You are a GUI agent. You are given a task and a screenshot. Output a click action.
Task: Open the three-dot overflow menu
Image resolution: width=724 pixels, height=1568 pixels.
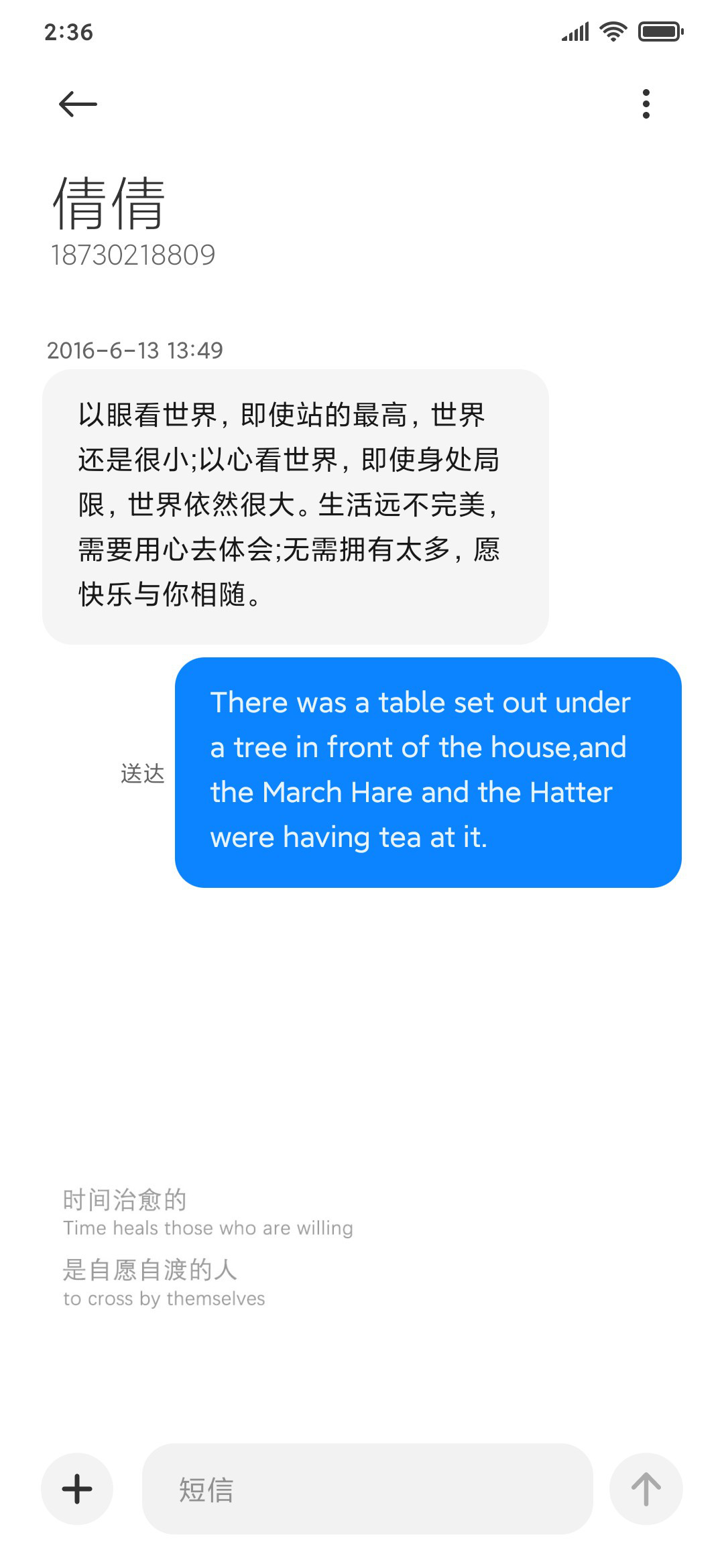point(646,104)
